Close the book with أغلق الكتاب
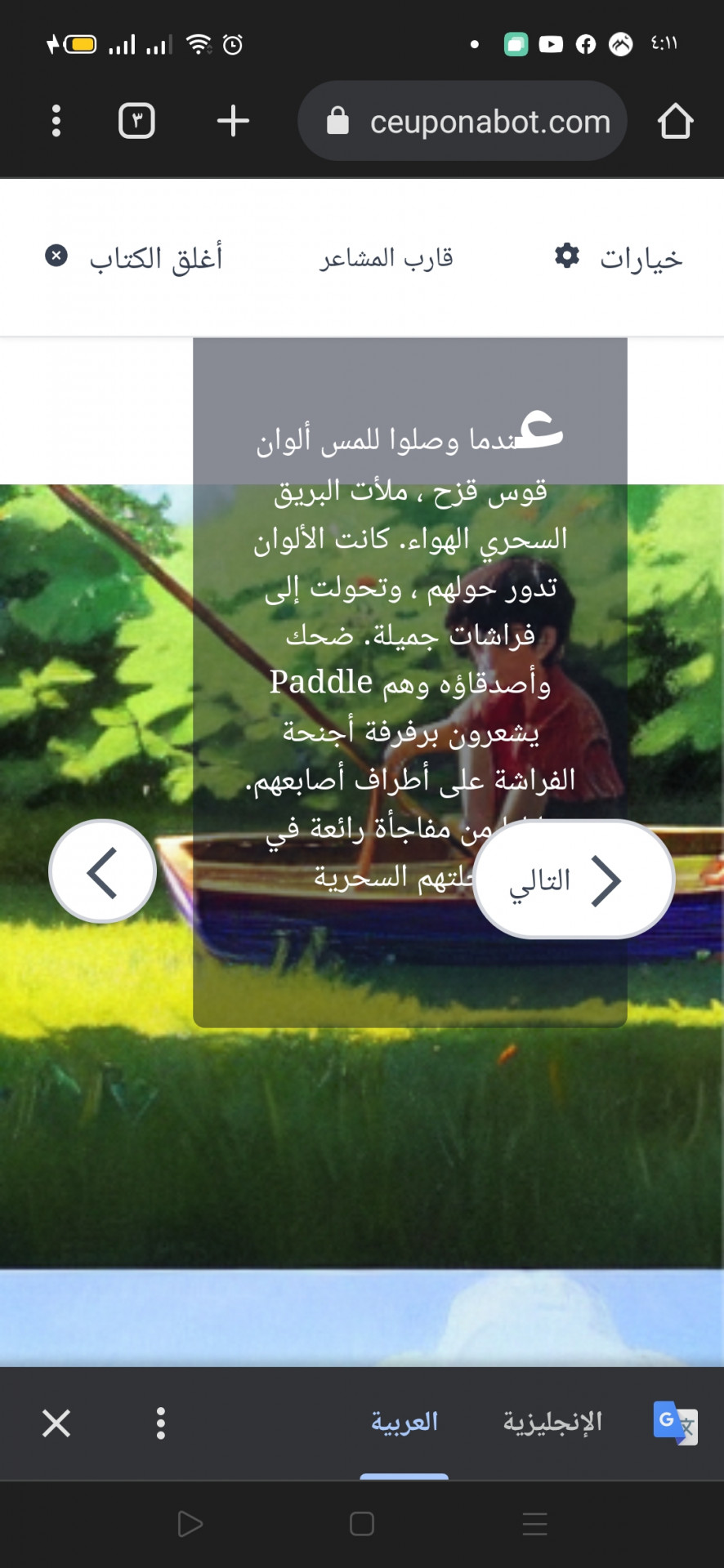Viewport: 724px width, 1568px height. (x=134, y=258)
